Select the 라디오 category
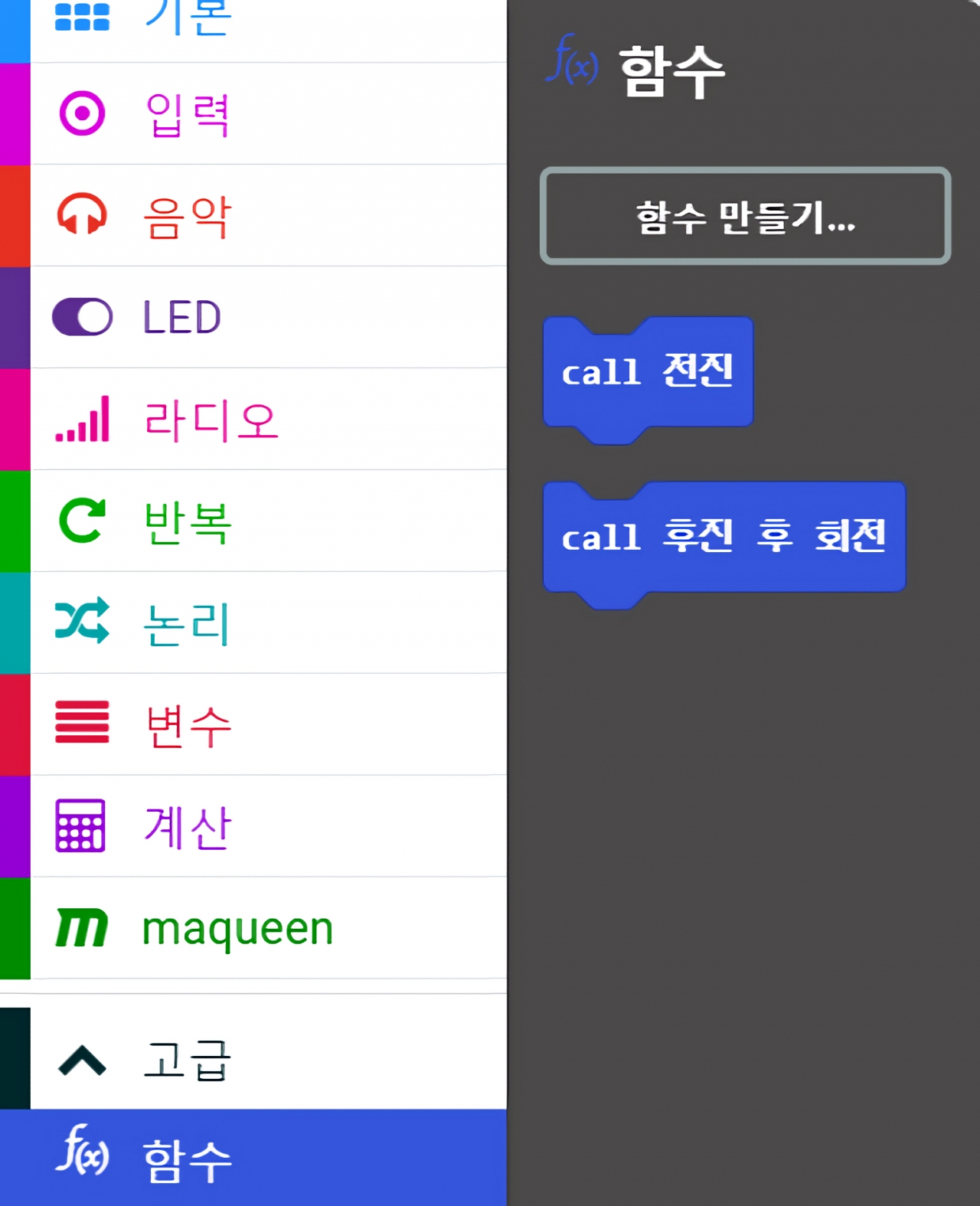This screenshot has width=980, height=1206. [x=211, y=420]
